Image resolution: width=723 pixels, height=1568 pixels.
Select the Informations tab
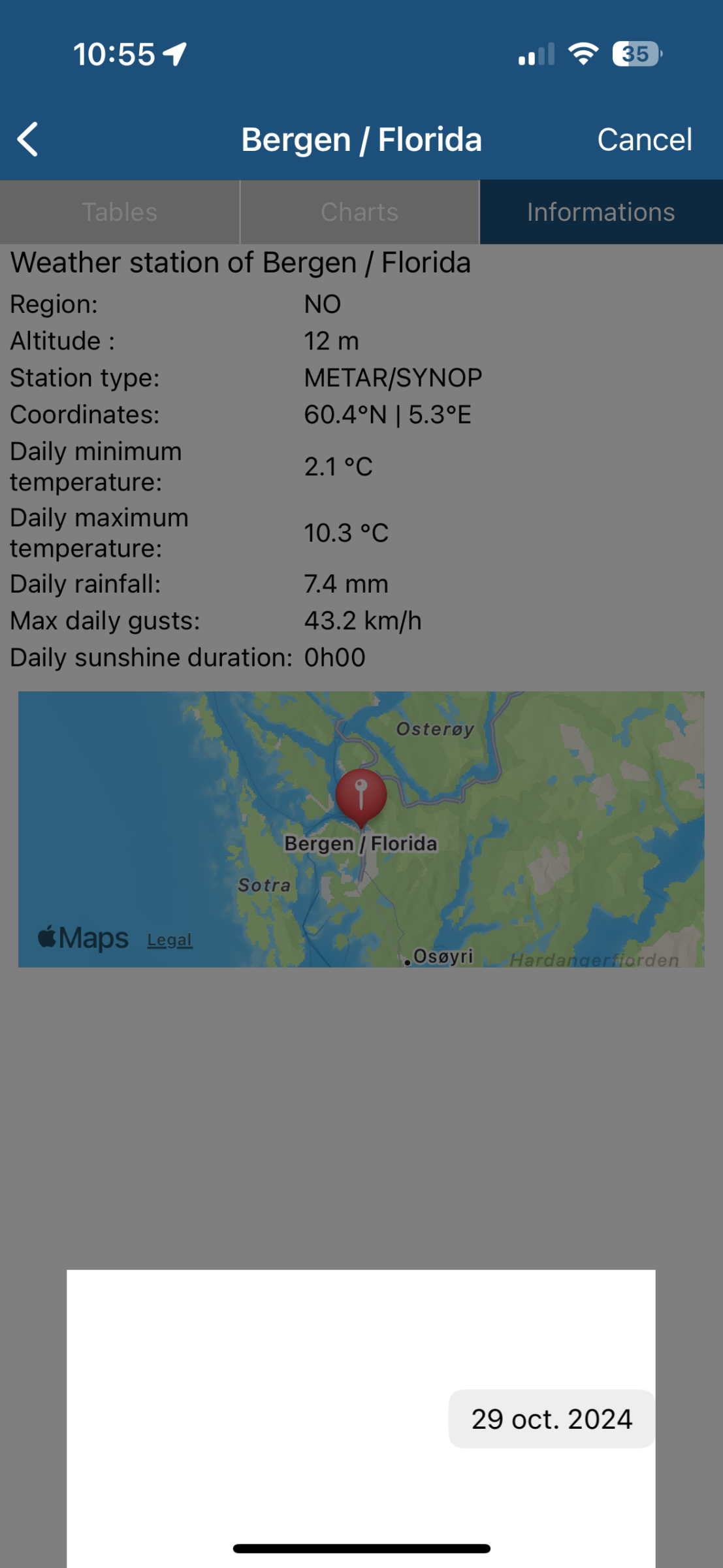coord(601,212)
